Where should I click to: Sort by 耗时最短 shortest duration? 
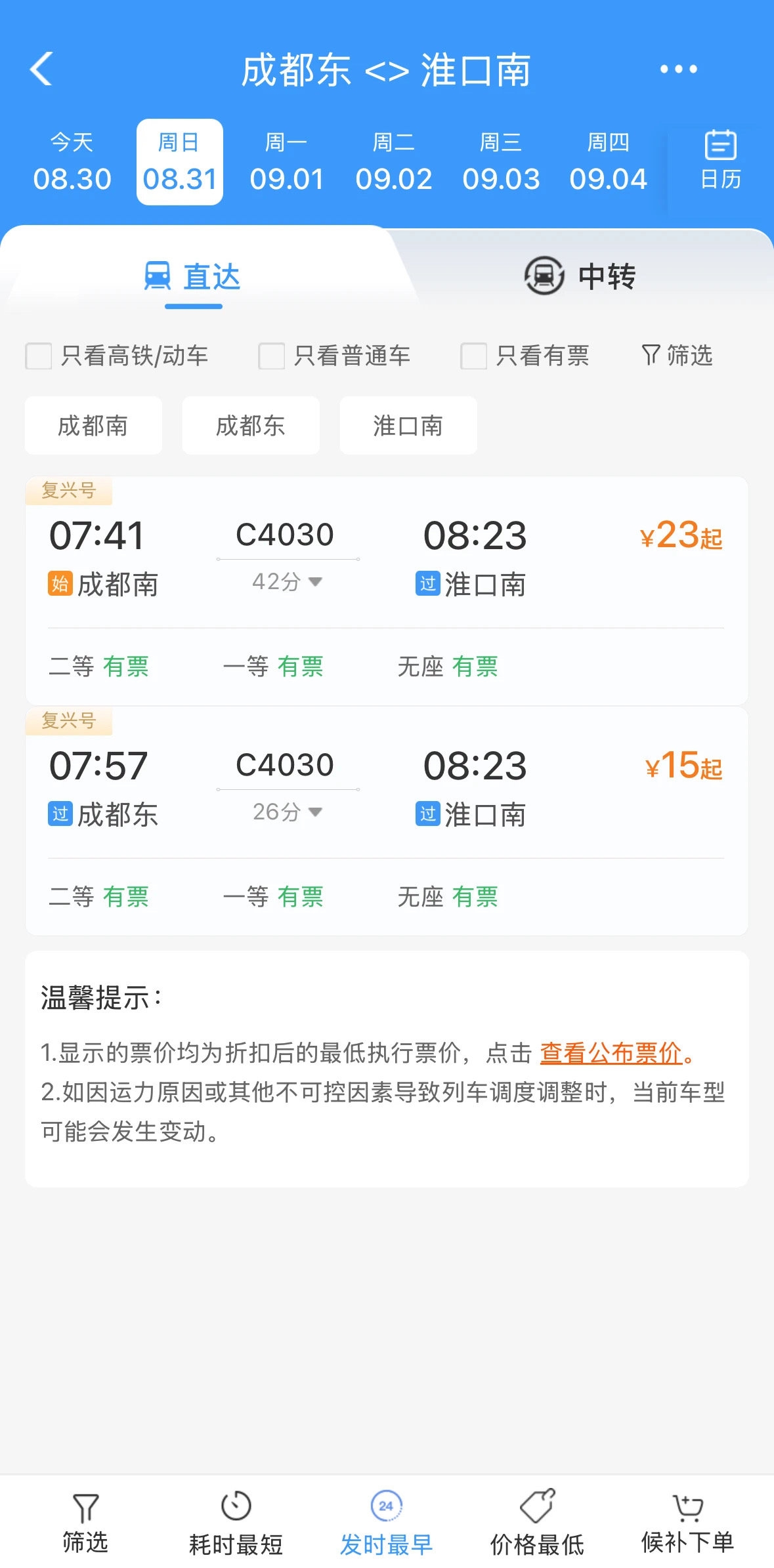click(x=236, y=1522)
